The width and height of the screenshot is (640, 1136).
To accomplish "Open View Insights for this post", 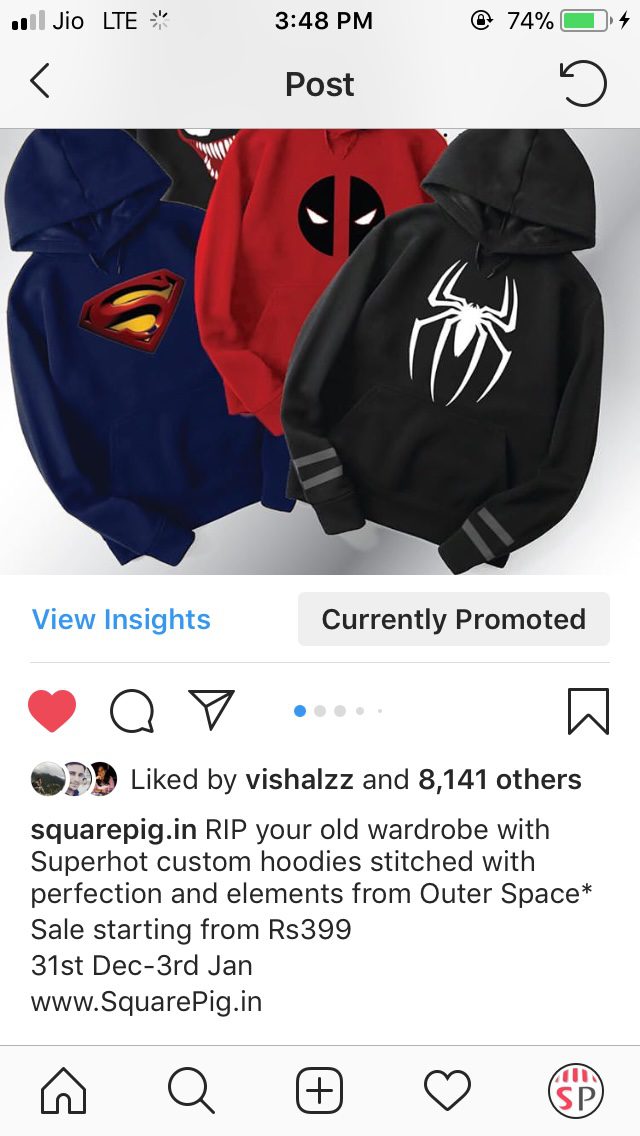I will pyautogui.click(x=121, y=619).
